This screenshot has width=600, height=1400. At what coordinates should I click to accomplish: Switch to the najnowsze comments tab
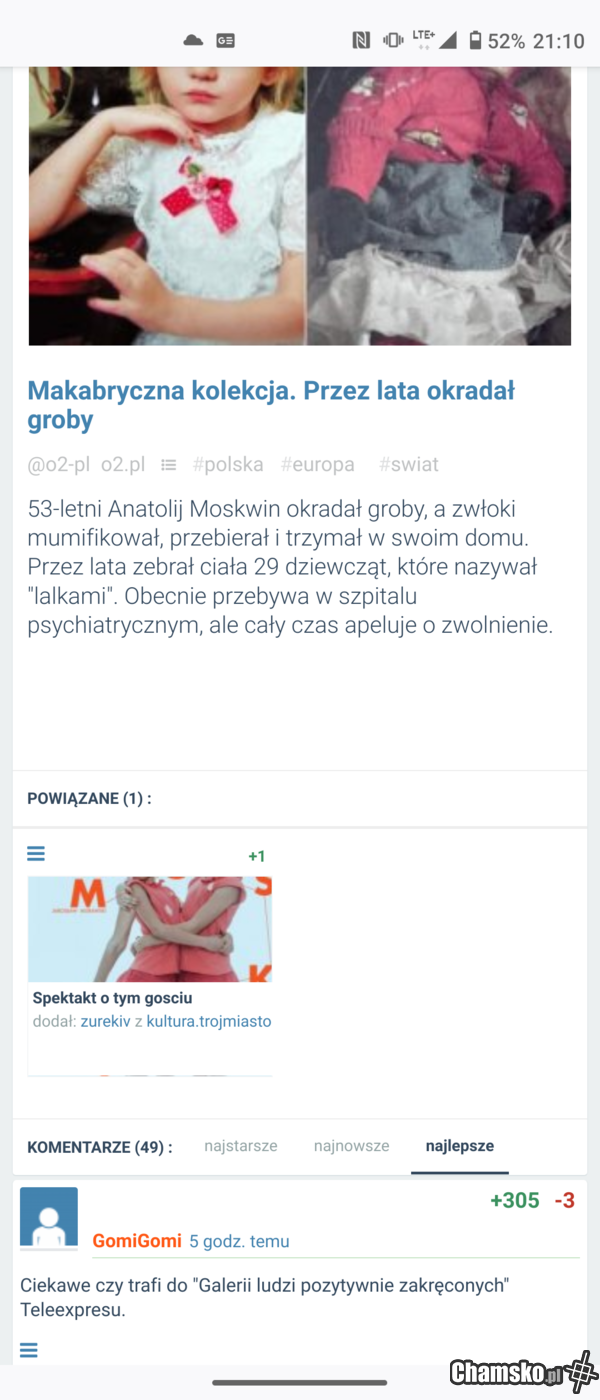(351, 1146)
